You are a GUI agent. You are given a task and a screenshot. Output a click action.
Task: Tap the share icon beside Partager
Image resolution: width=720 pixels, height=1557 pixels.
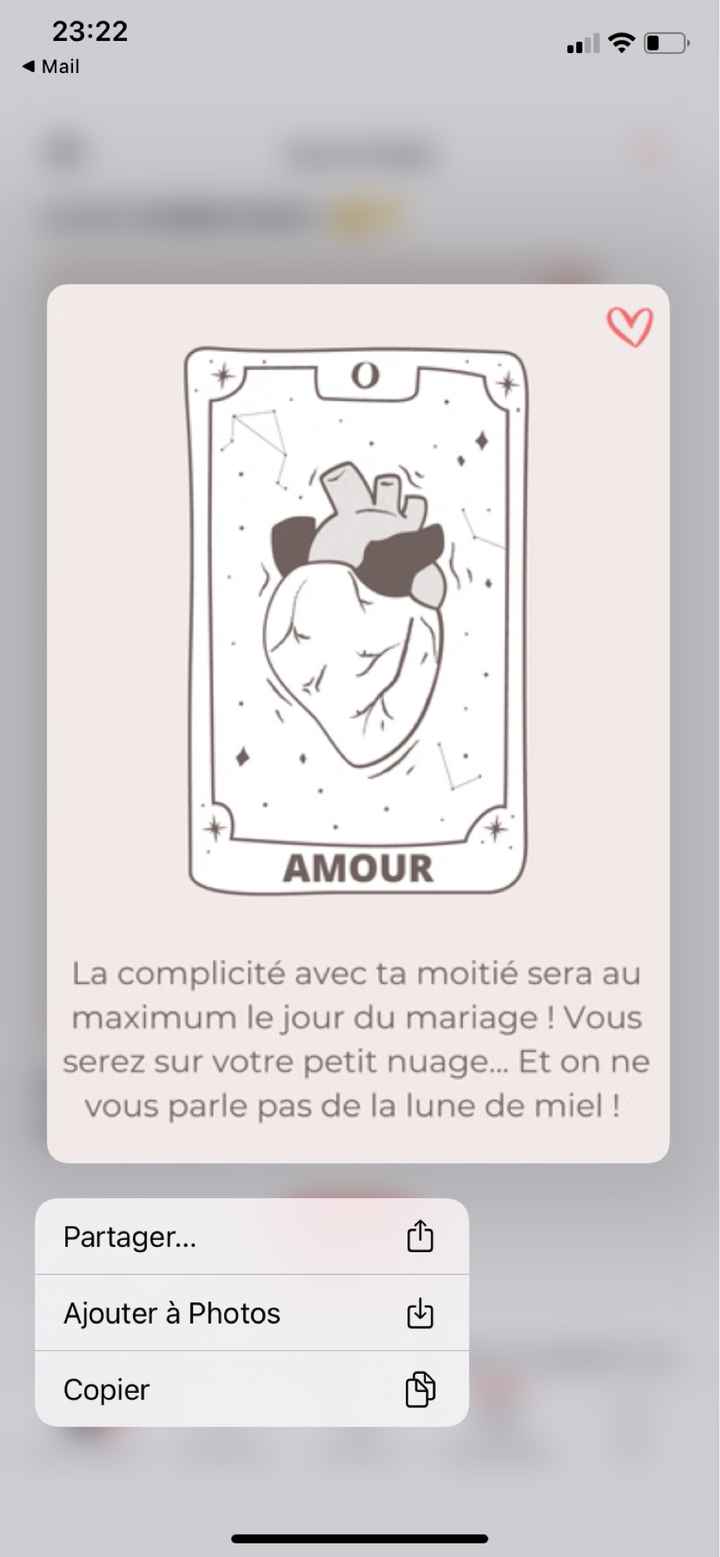pos(419,1236)
